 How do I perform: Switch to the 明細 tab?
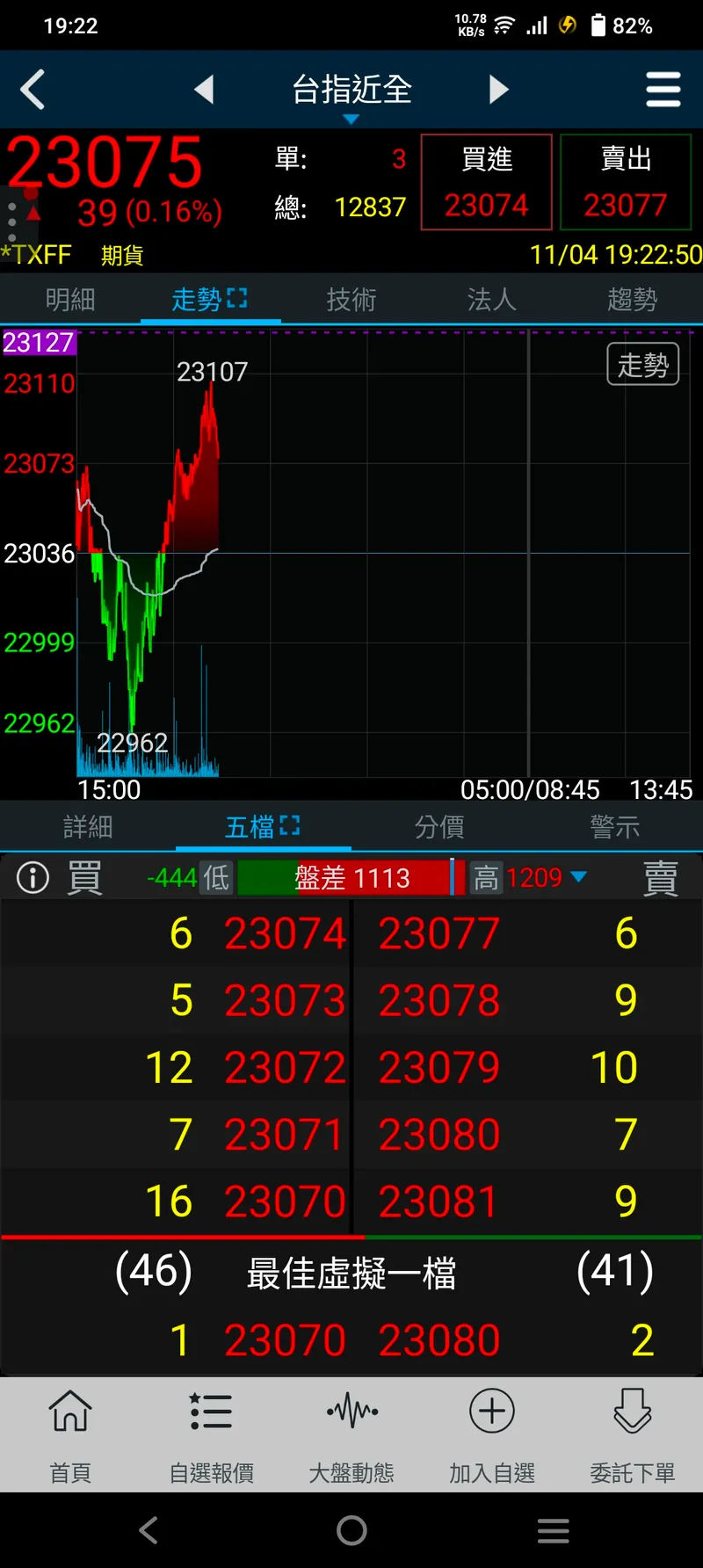[70, 300]
